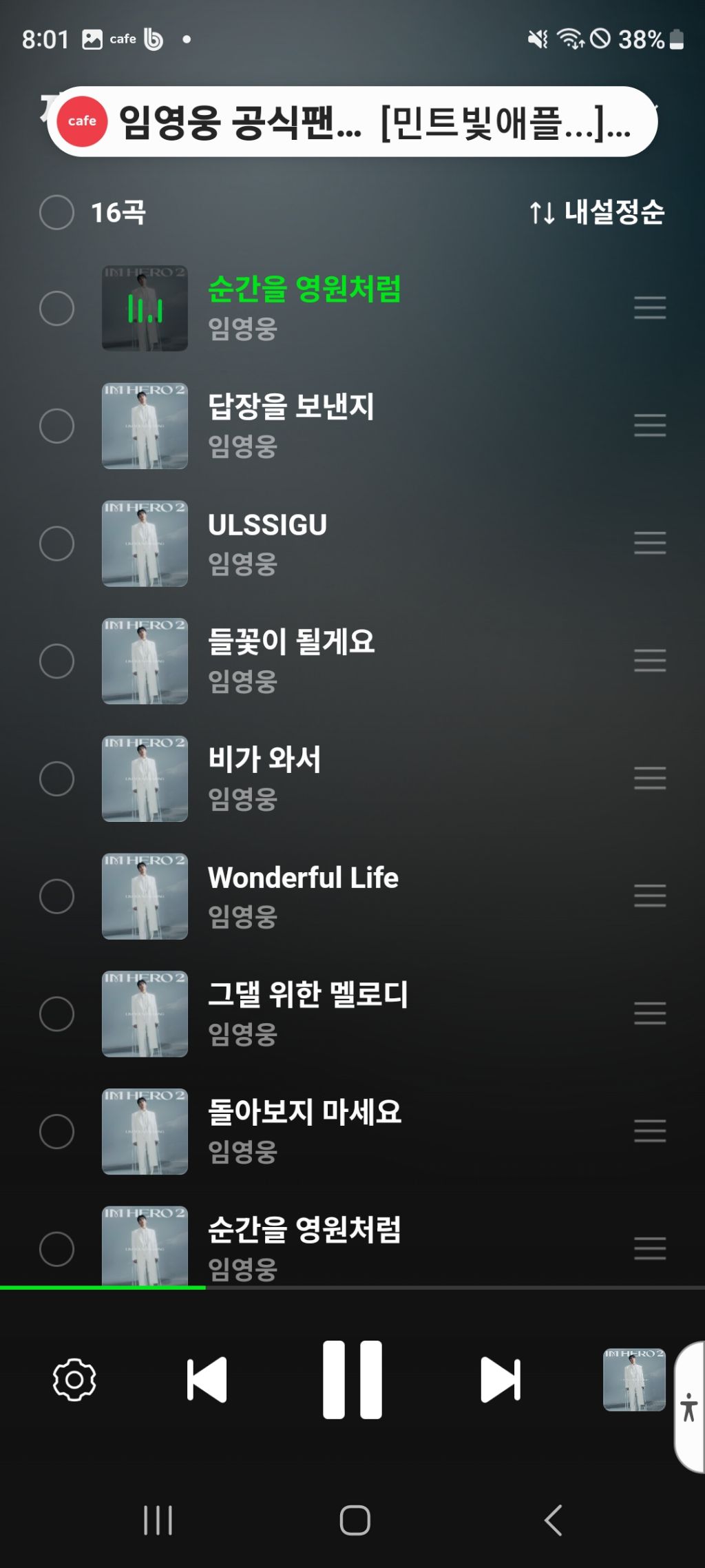Skip to the next track
The width and height of the screenshot is (705, 1568).
(500, 1380)
